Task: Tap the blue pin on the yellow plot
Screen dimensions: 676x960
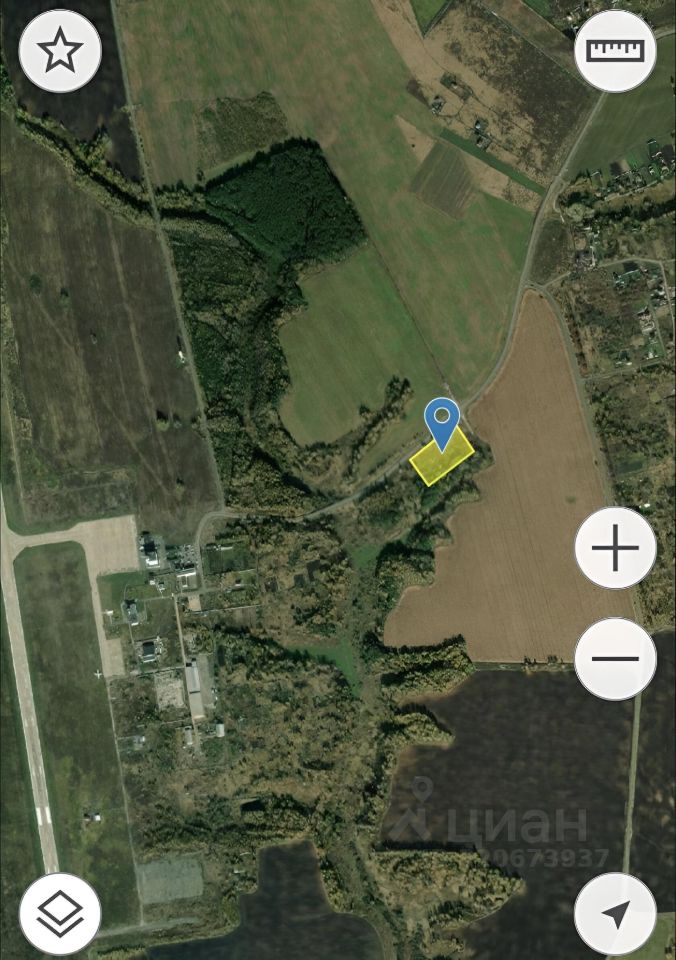Action: (442, 420)
